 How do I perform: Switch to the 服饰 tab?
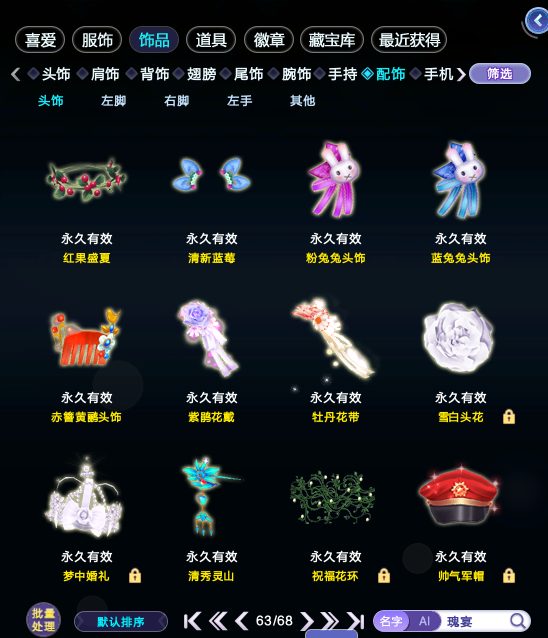point(97,40)
